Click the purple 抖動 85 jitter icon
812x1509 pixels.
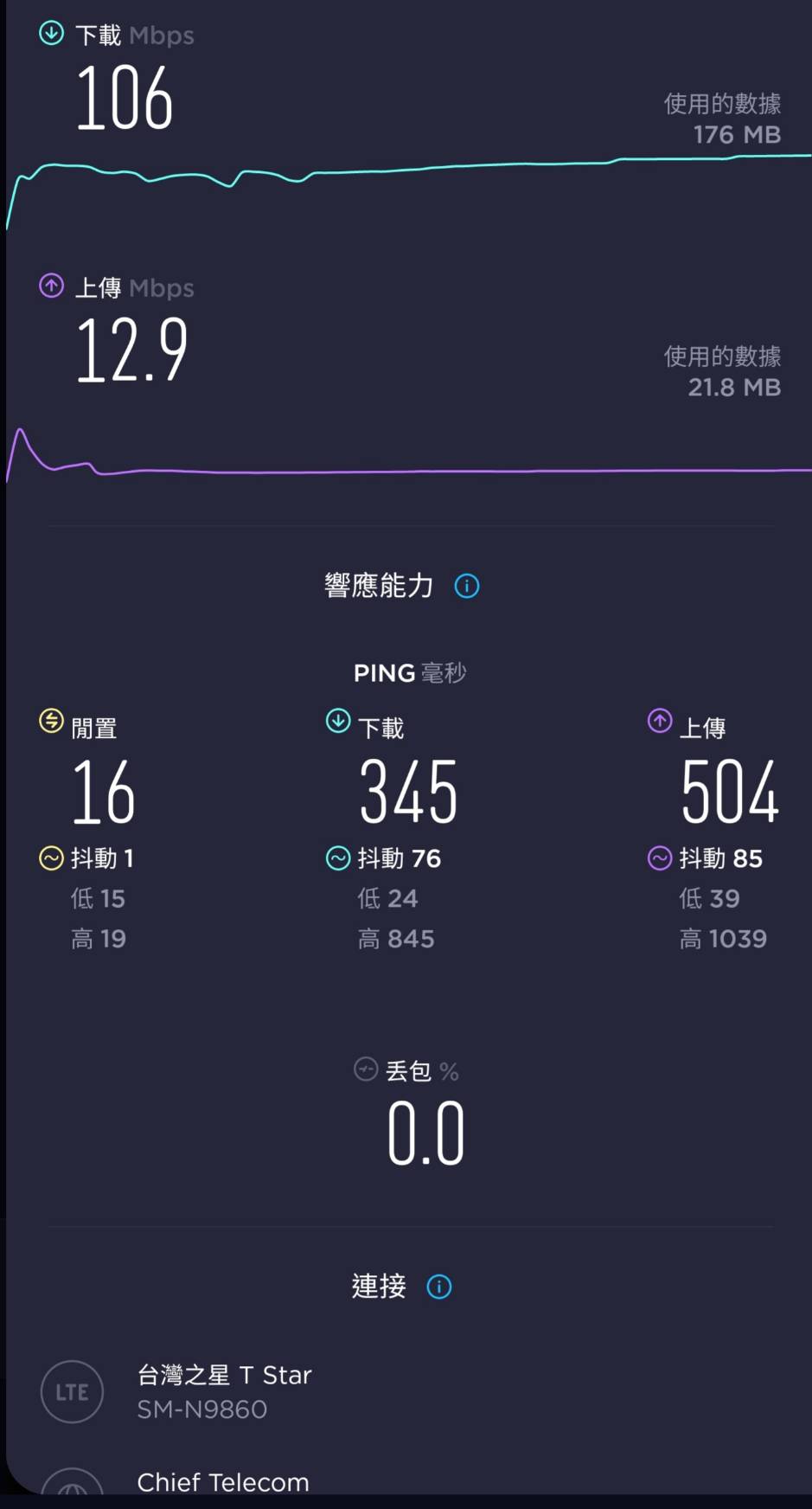(661, 857)
